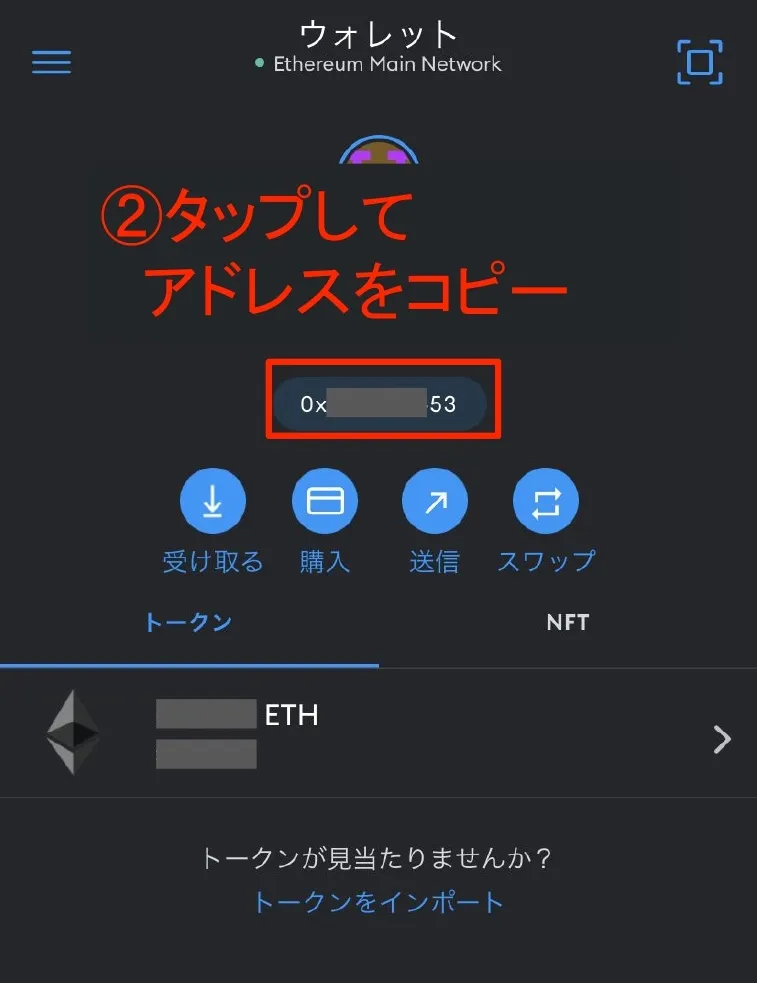The width and height of the screenshot is (757, 983).
Task: Select the 送信 send button
Action: point(435,503)
